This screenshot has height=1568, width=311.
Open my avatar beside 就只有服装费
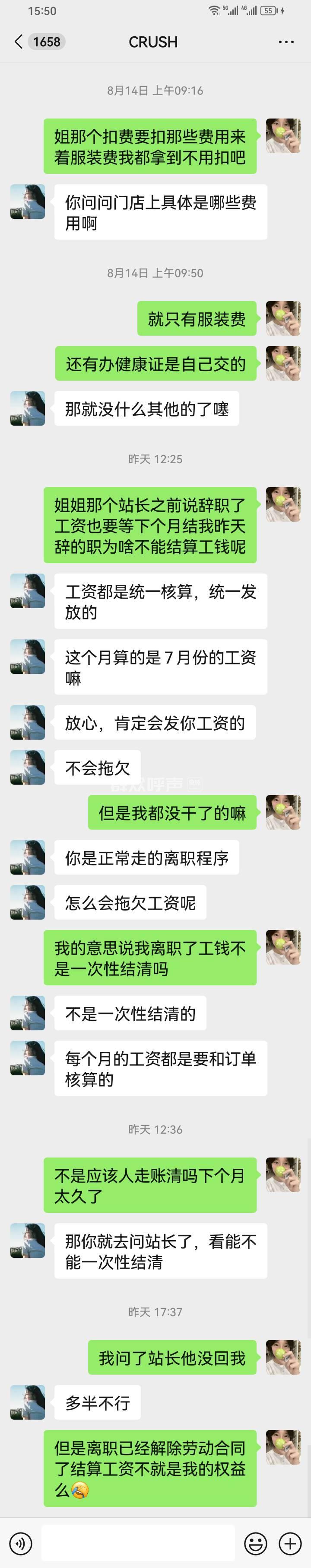(x=283, y=318)
